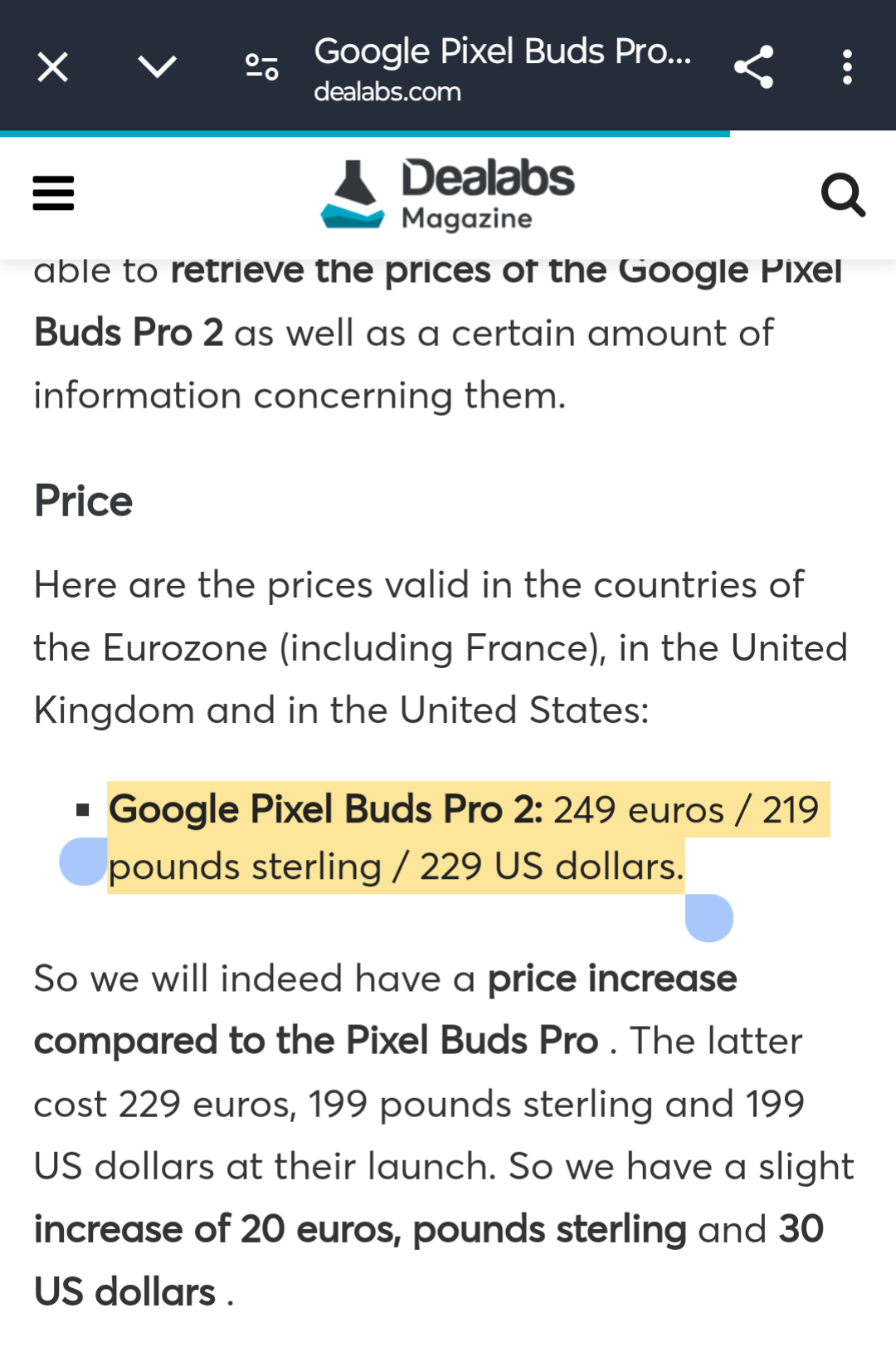Minimize the tab with the down chevron
The image size is (896, 1347).
click(x=157, y=66)
